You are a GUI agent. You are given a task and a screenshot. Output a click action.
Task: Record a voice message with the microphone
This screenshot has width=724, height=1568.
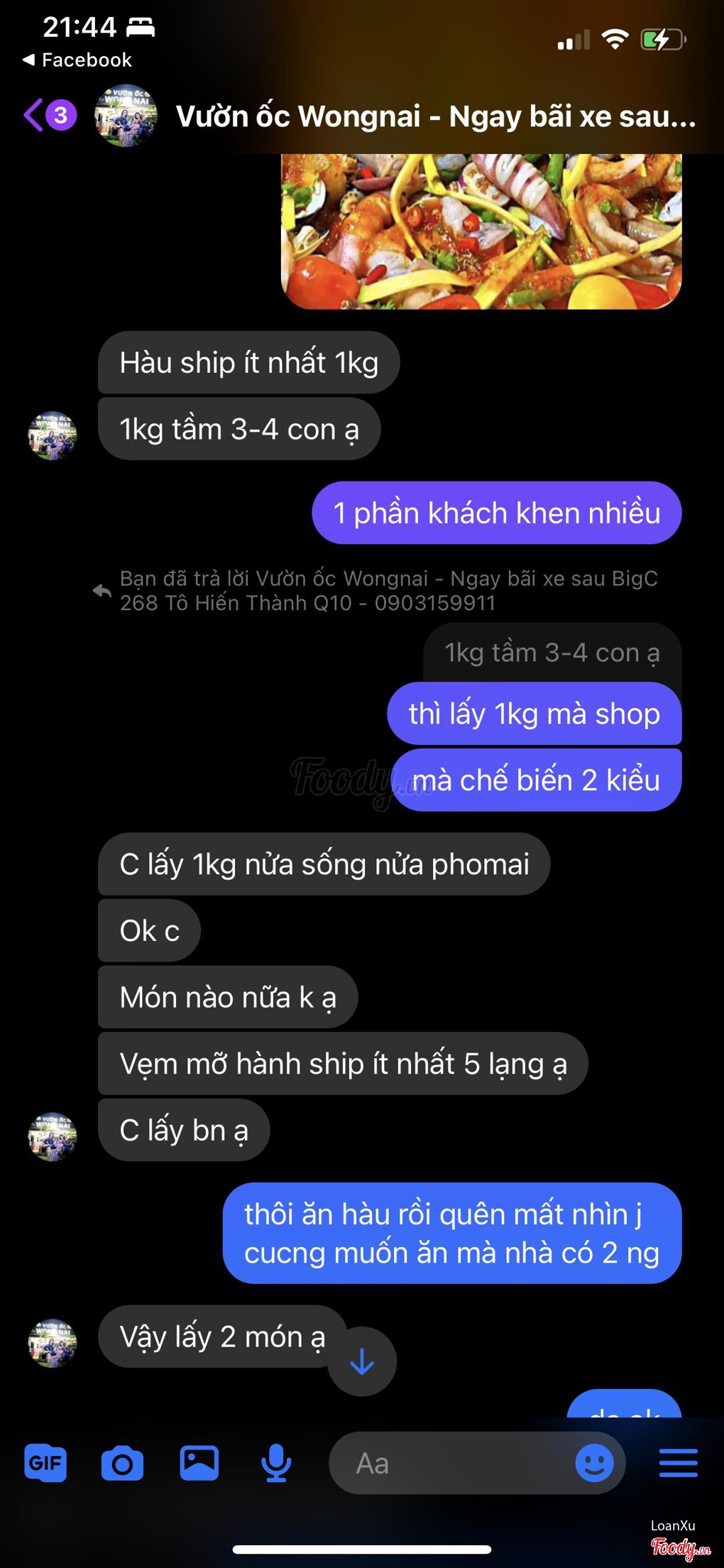pyautogui.click(x=275, y=1463)
